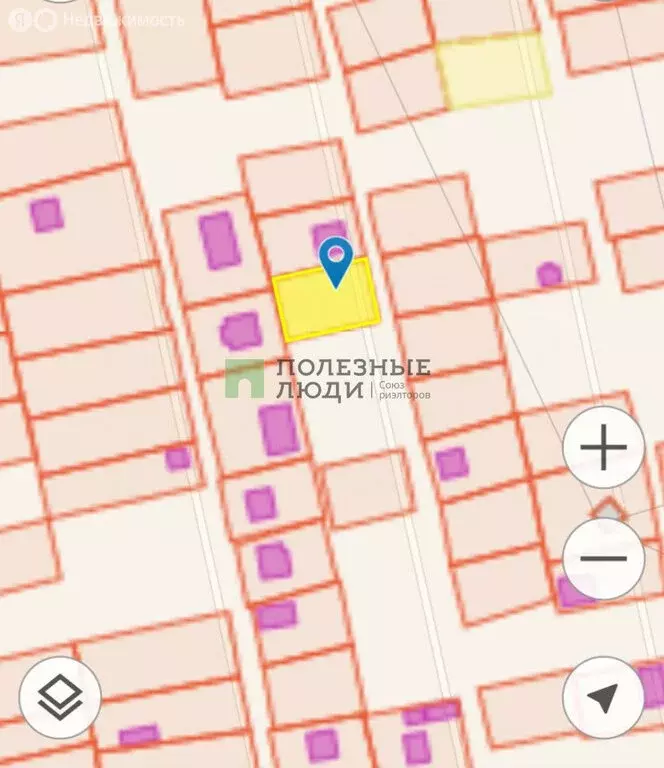Tap the blue pin on the yellow plot
Image resolution: width=664 pixels, height=768 pixels.
[x=336, y=262]
